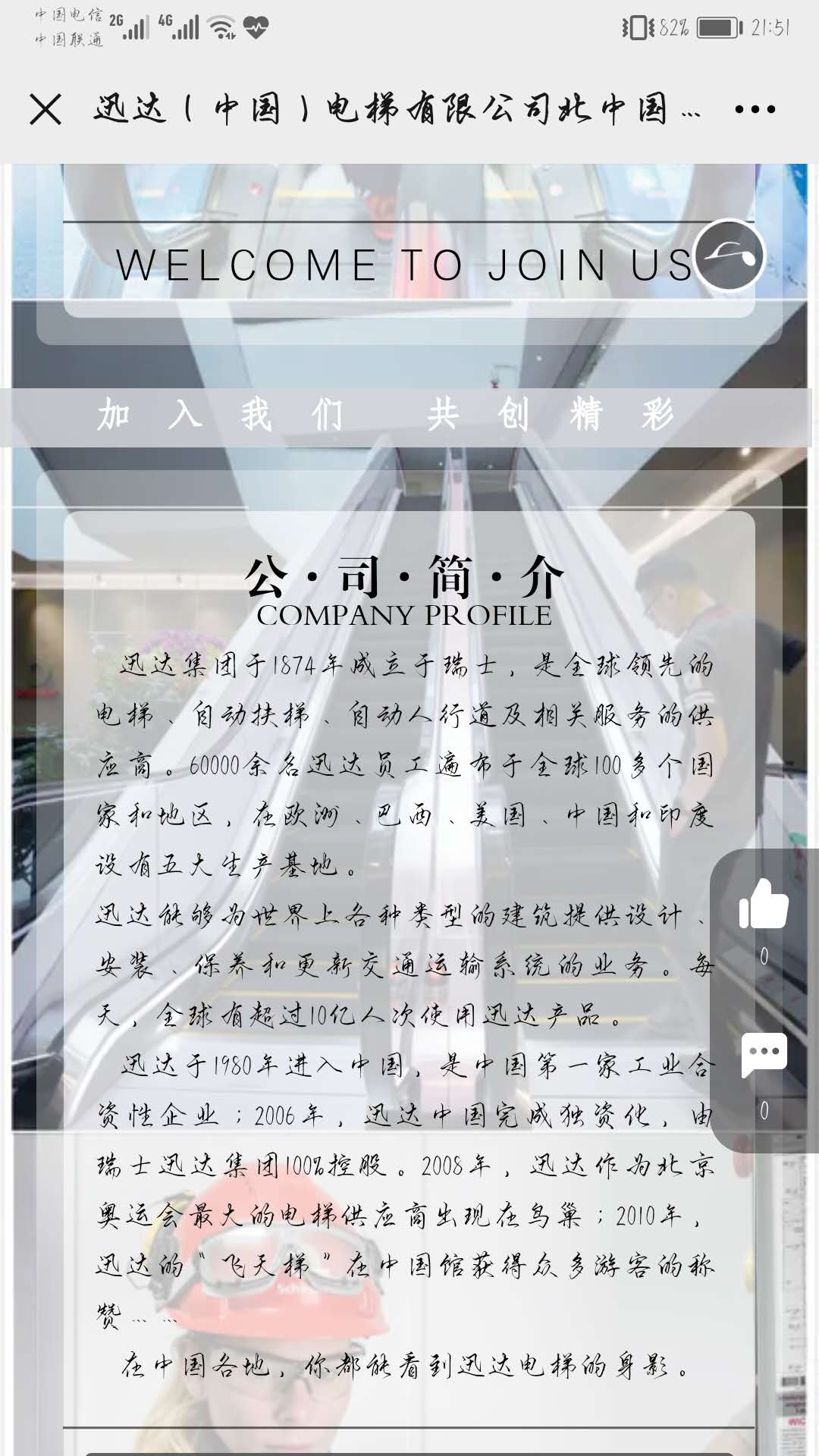Like this page with thumbs-up

tap(764, 905)
